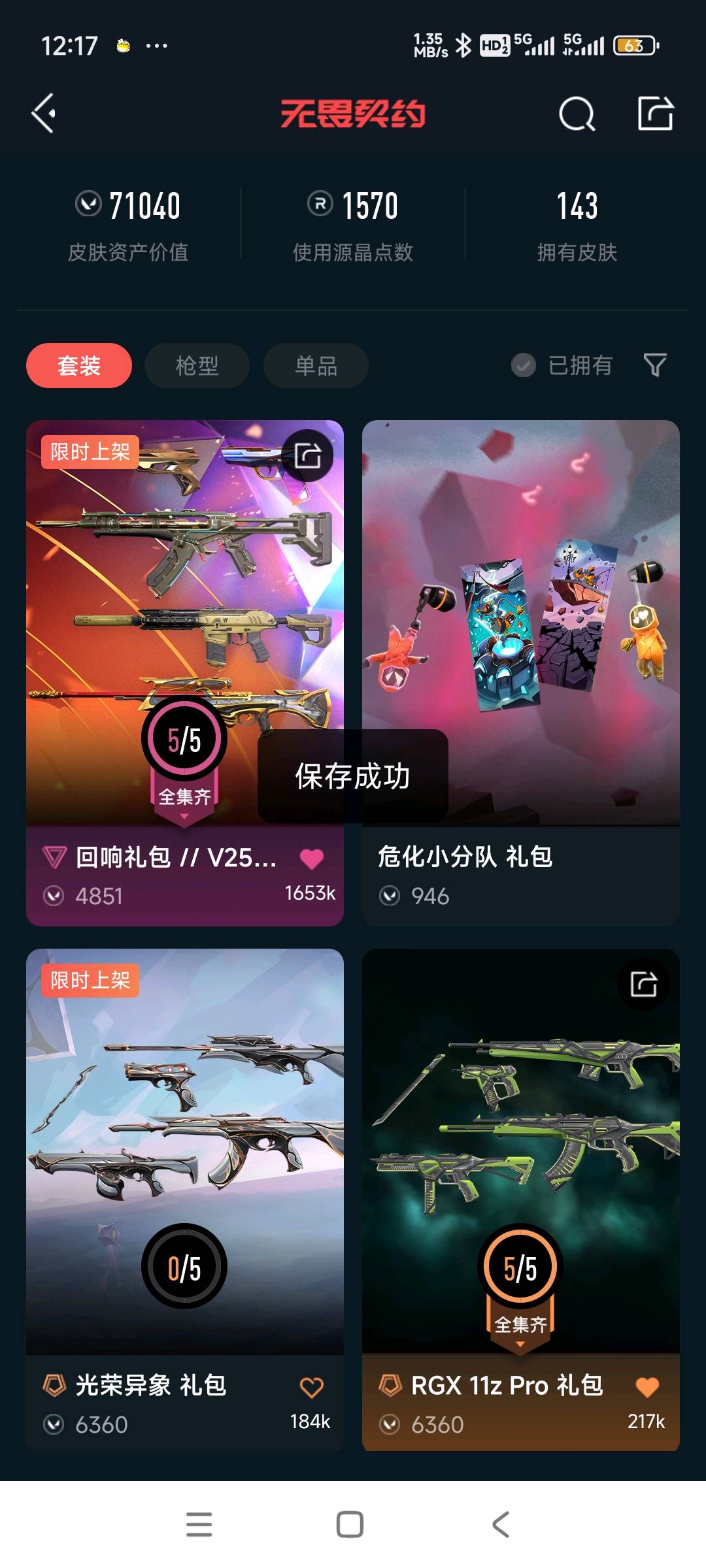Go back using the top-left arrow
Viewport: 706px width, 1568px height.
point(44,114)
